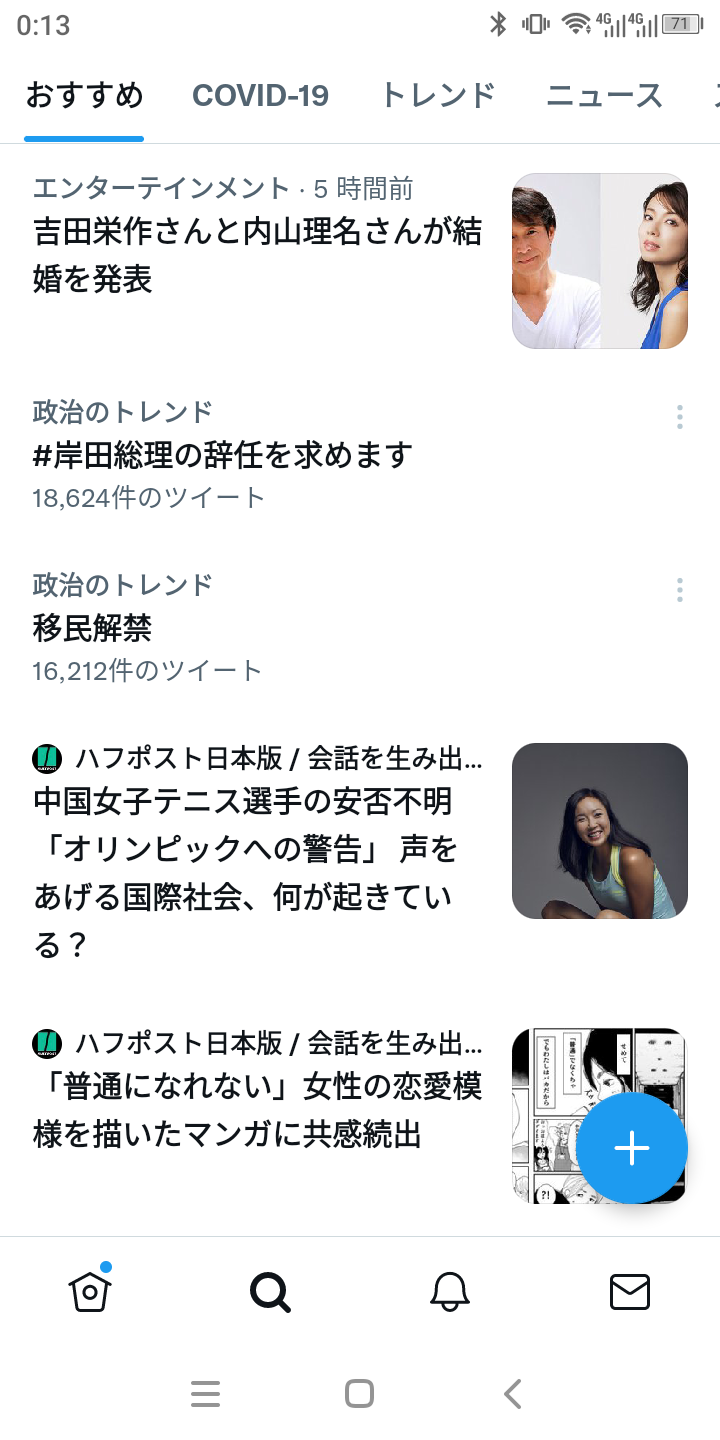The width and height of the screenshot is (720, 1440).
Task: Tap the system back button
Action: 513,1394
